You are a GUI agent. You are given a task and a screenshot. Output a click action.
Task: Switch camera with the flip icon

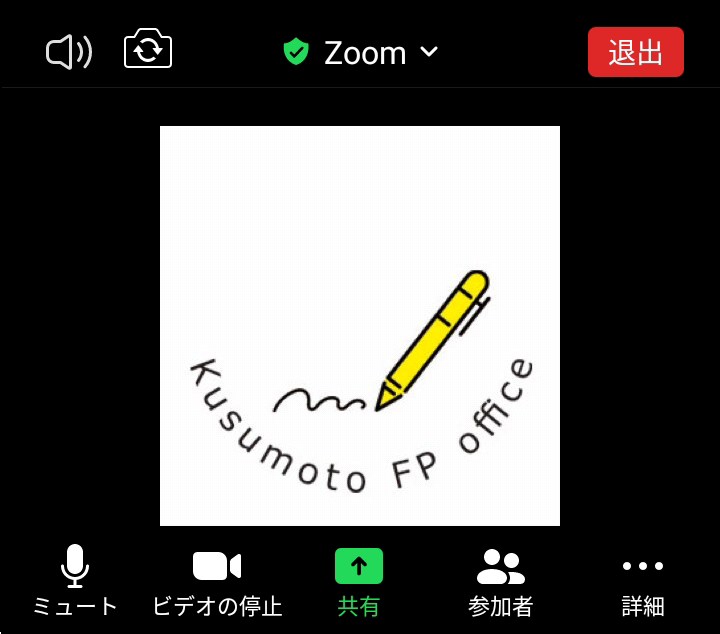[148, 50]
